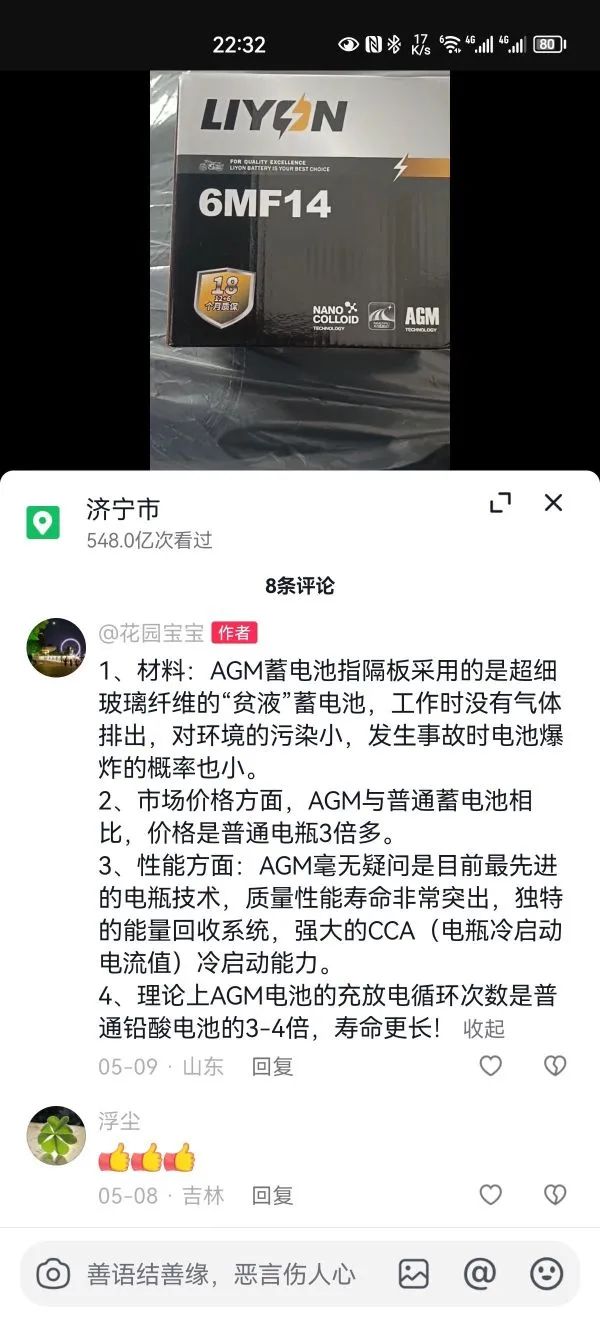Reply to 浮尘's comment
The image size is (600, 1320).
(272, 1195)
